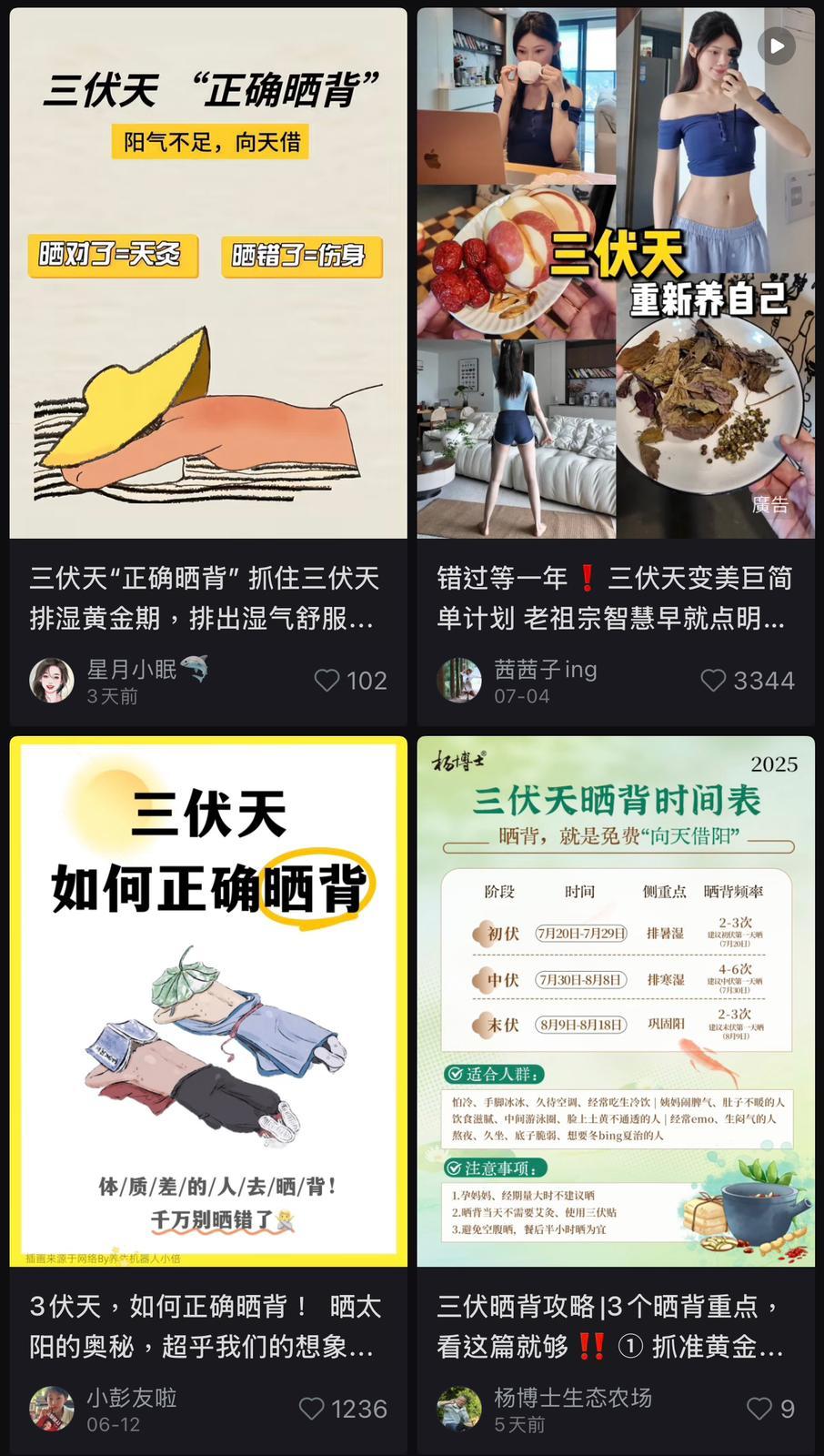
Task: Like the post by 茜茜子ing
Action: [713, 681]
